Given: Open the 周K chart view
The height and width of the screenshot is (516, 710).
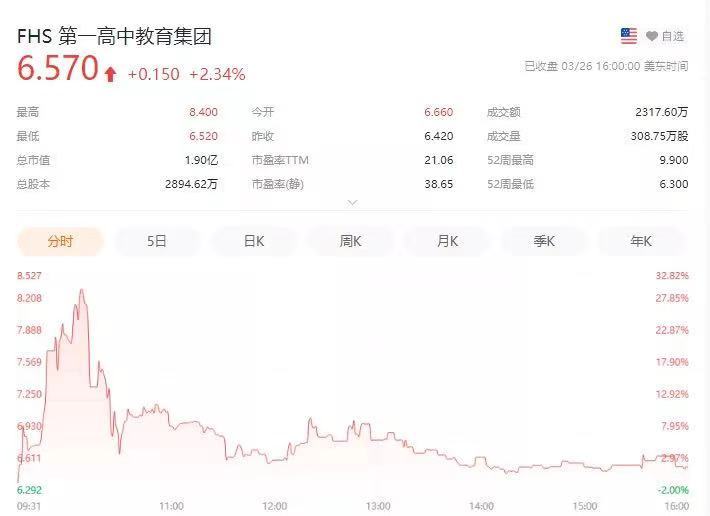Looking at the screenshot, I should (350, 241).
